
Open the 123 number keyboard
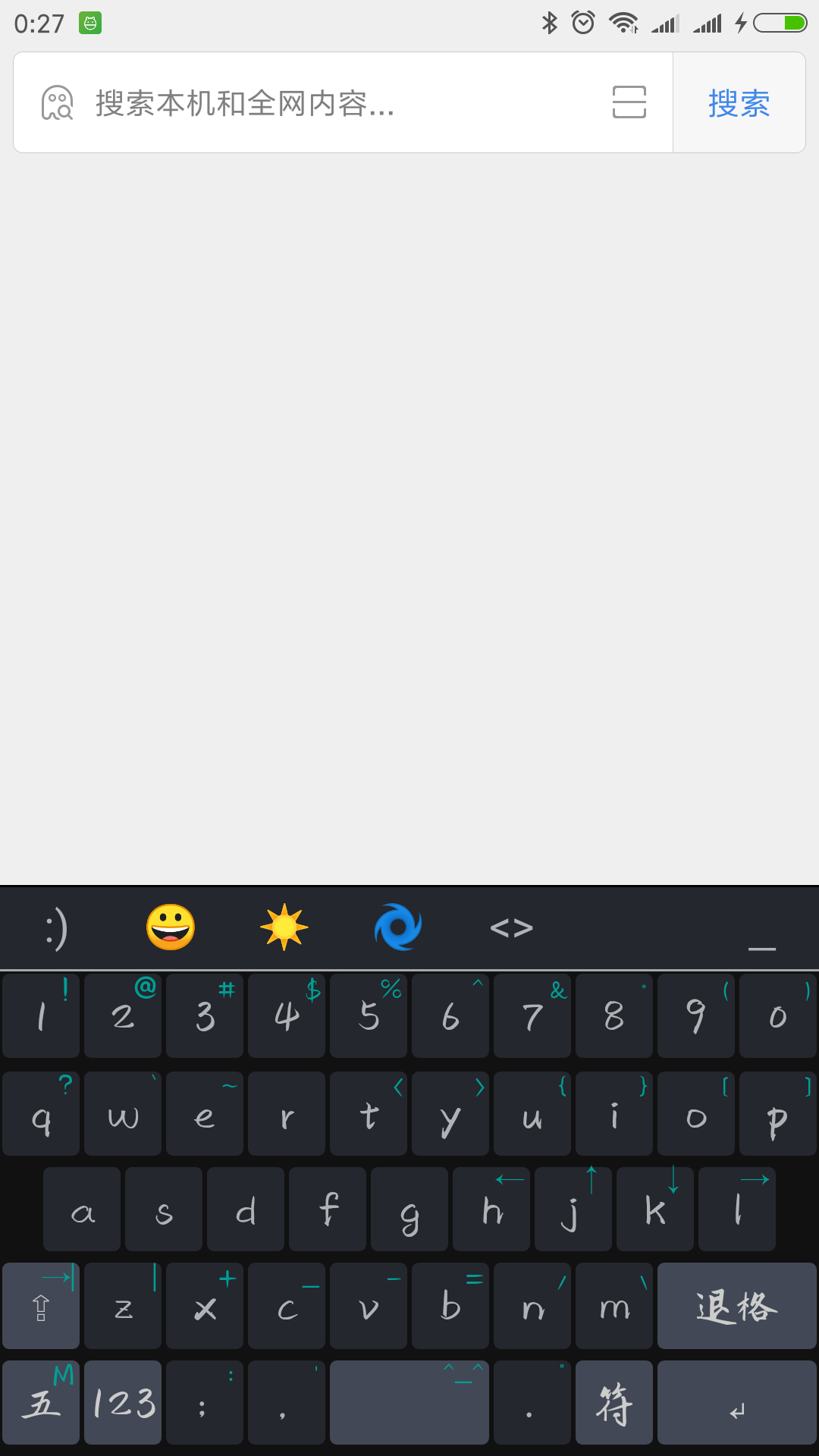click(123, 1402)
